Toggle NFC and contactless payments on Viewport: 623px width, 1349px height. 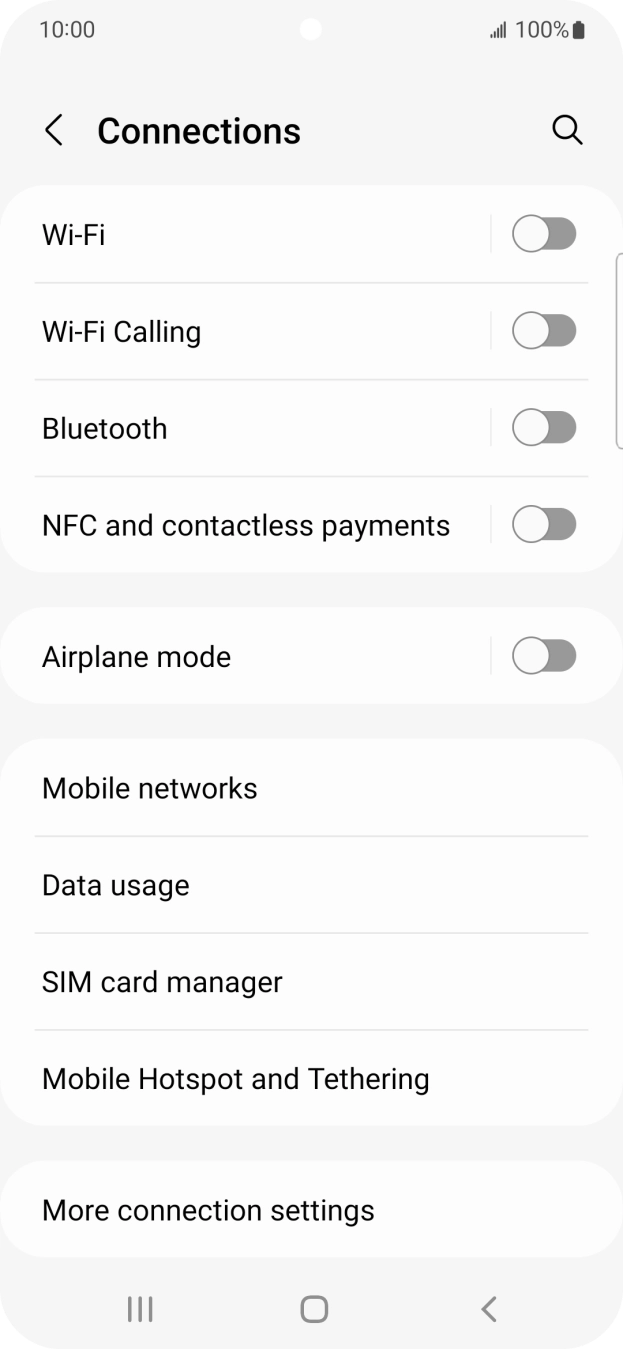pos(544,525)
